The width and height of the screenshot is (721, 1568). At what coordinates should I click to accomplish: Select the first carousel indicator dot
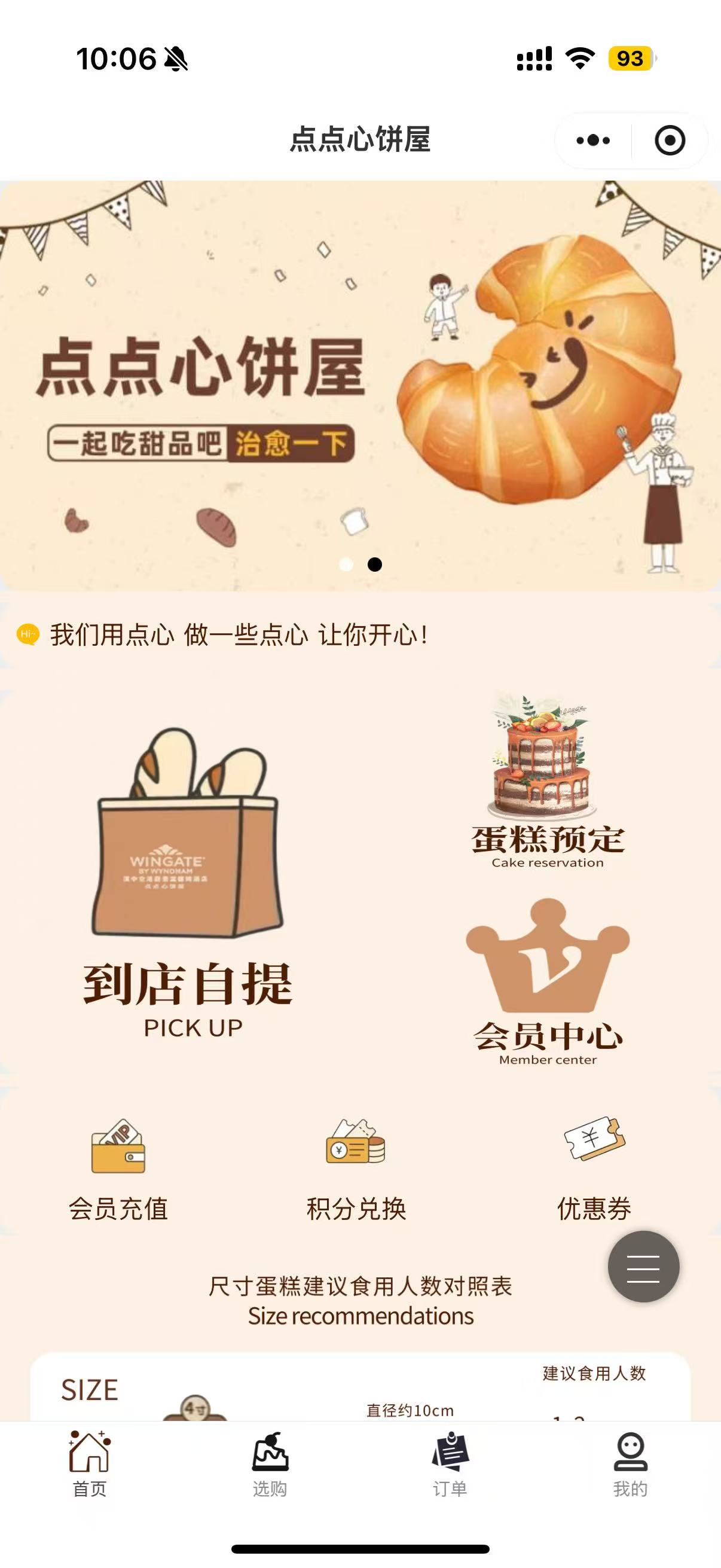coord(346,566)
